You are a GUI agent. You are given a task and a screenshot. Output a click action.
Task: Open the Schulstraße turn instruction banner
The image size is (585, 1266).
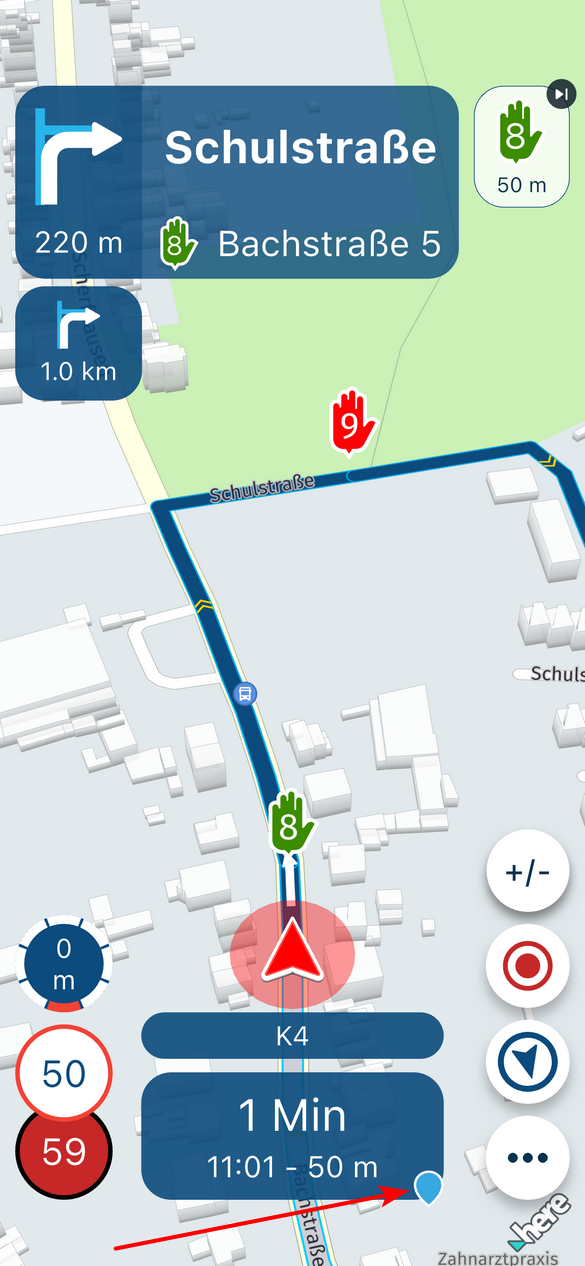pyautogui.click(x=236, y=182)
